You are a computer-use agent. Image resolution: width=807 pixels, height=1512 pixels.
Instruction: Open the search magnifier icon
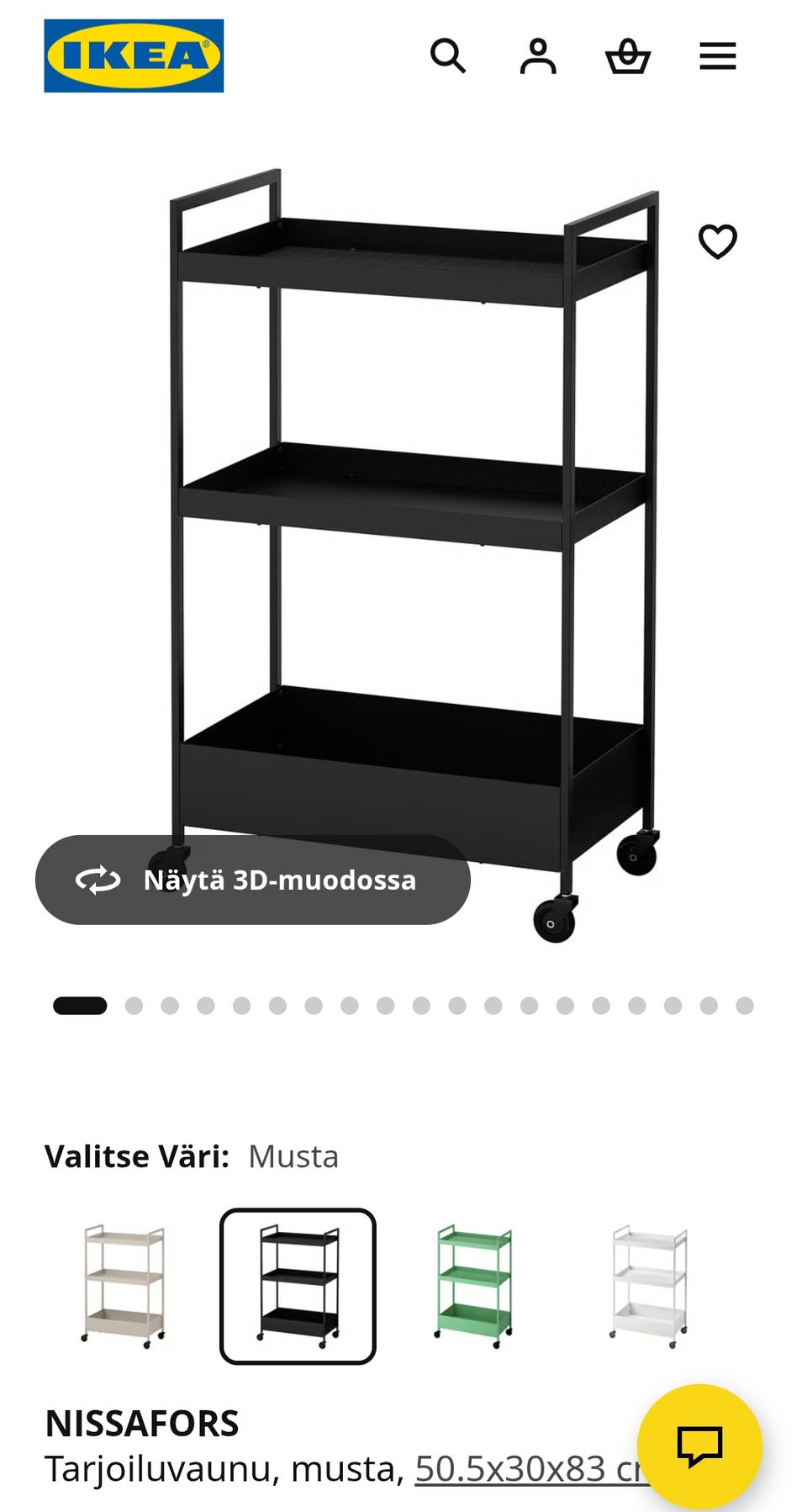pyautogui.click(x=448, y=56)
